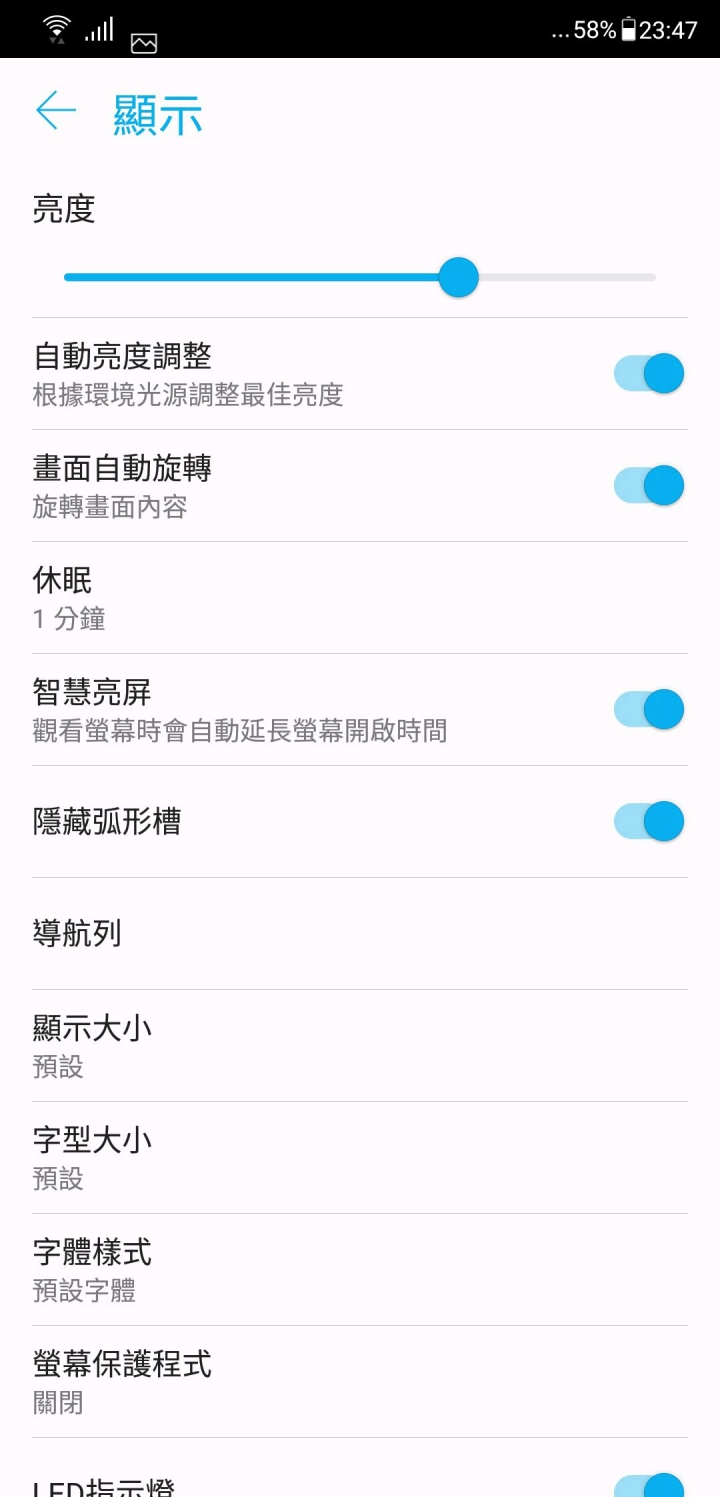This screenshot has height=1497, width=720.
Task: Tap the 亮度 brightness slider track
Action: [360, 277]
